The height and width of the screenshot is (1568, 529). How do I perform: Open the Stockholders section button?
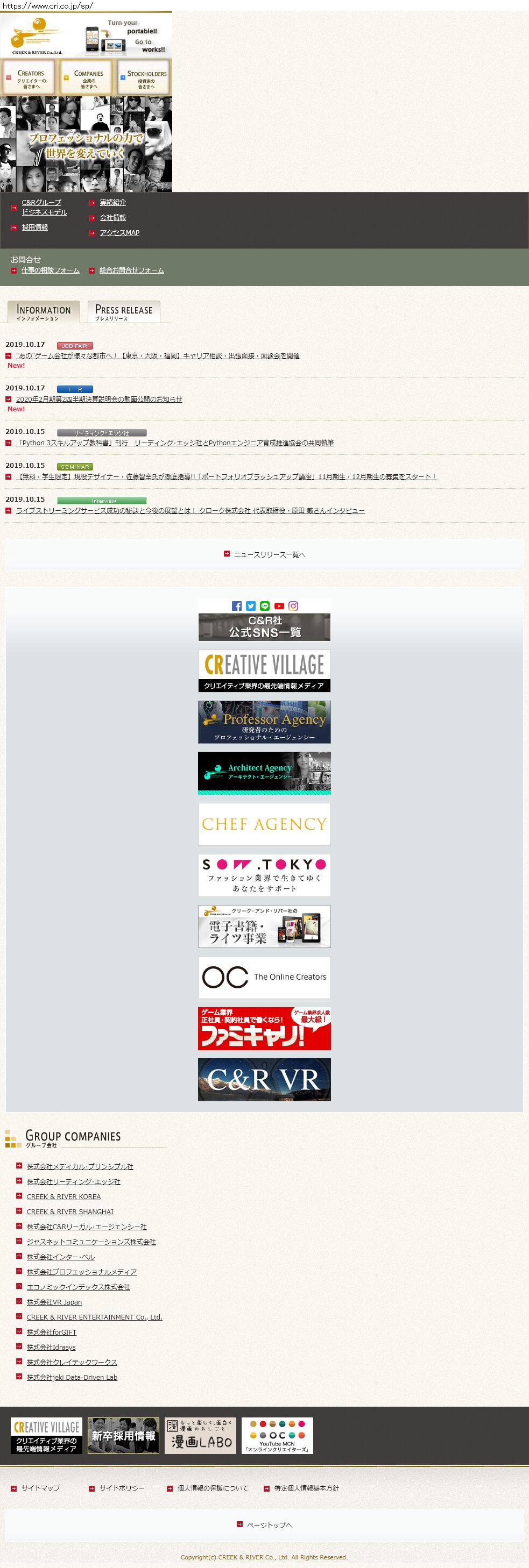coord(144,78)
